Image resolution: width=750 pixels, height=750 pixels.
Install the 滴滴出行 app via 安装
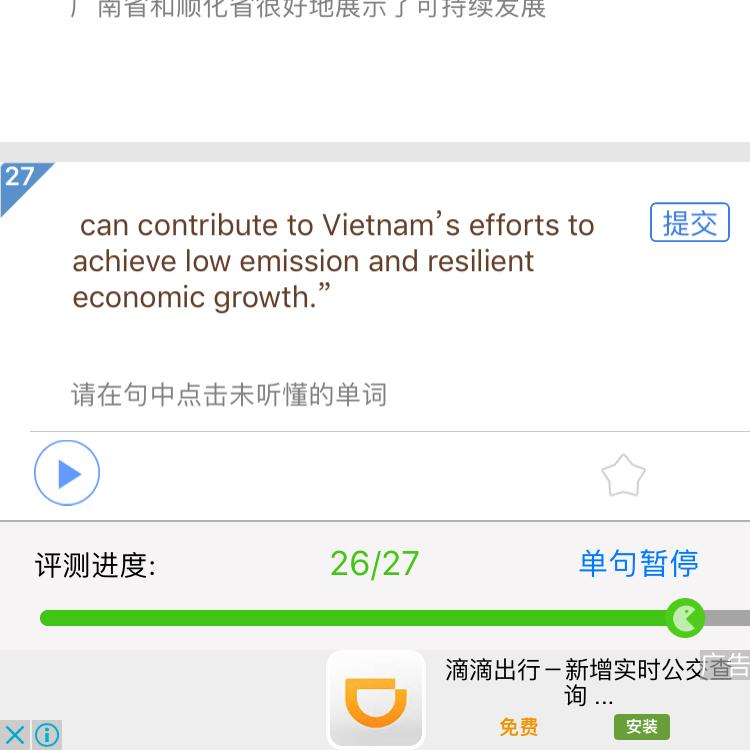(x=642, y=727)
